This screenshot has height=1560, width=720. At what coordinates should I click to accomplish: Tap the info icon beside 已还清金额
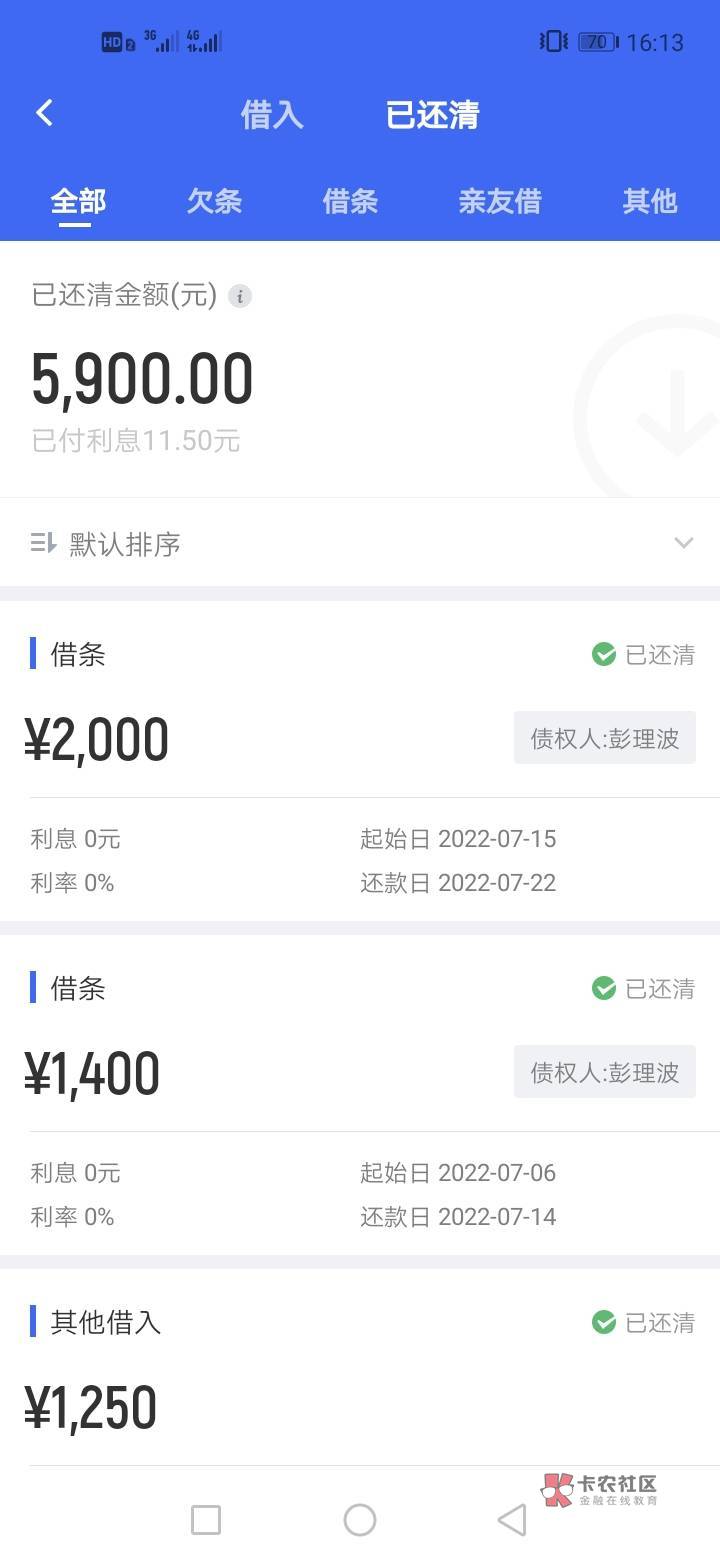tap(240, 296)
